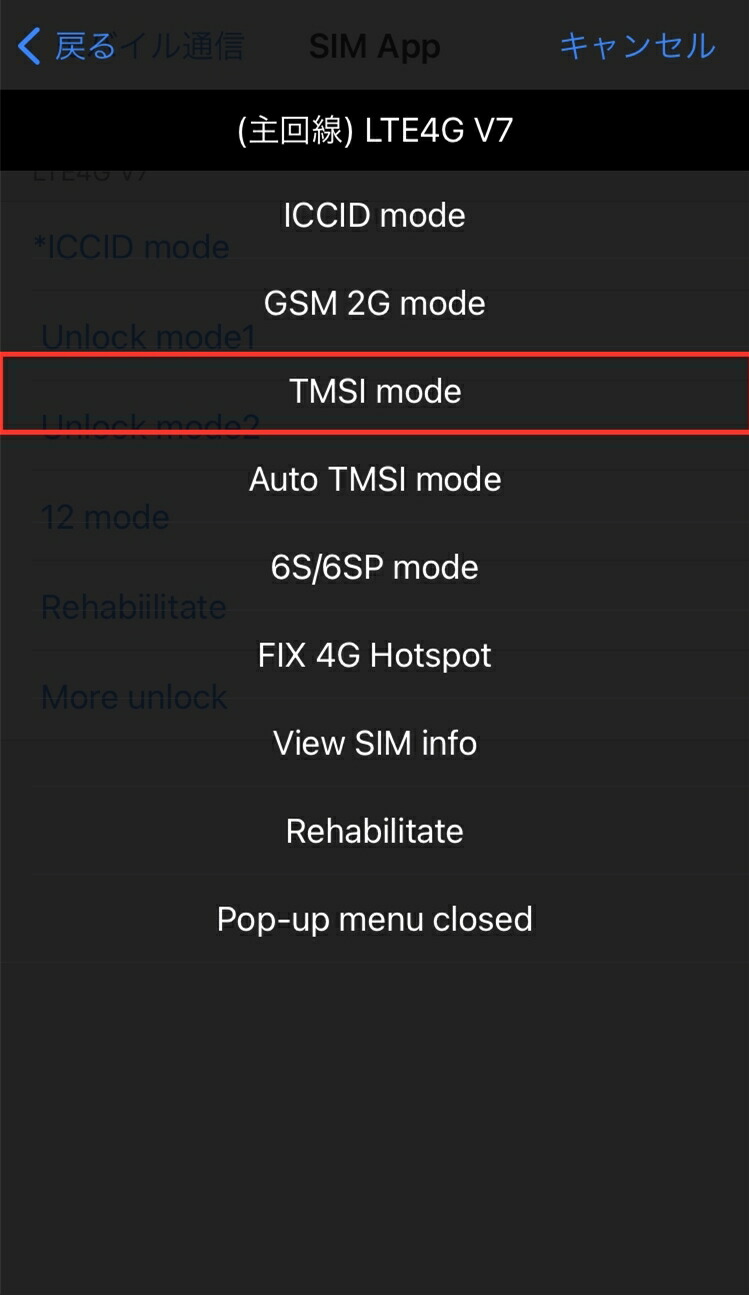Open View SIM info

374,743
